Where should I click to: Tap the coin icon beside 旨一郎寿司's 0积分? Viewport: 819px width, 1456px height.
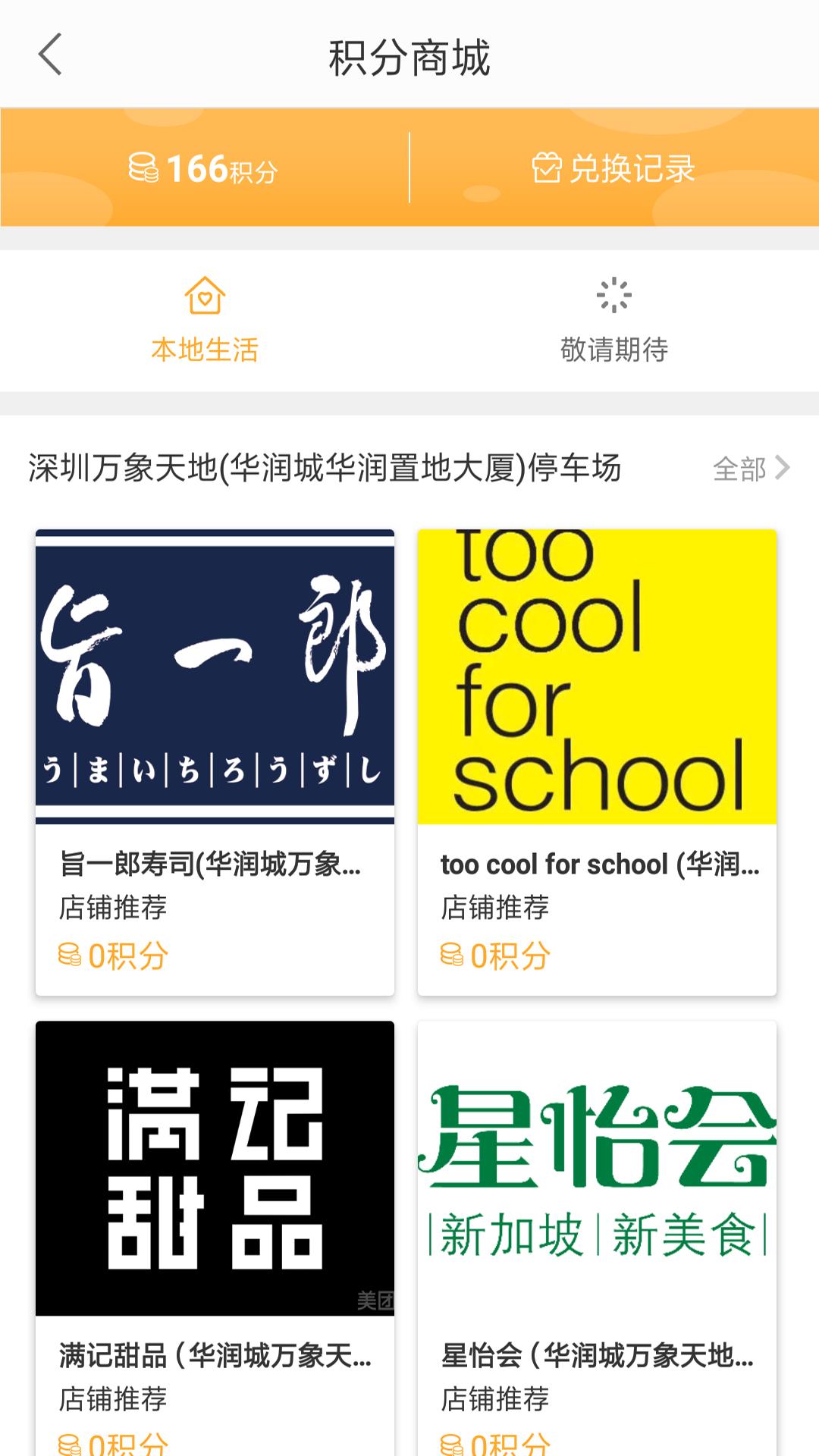[x=71, y=955]
